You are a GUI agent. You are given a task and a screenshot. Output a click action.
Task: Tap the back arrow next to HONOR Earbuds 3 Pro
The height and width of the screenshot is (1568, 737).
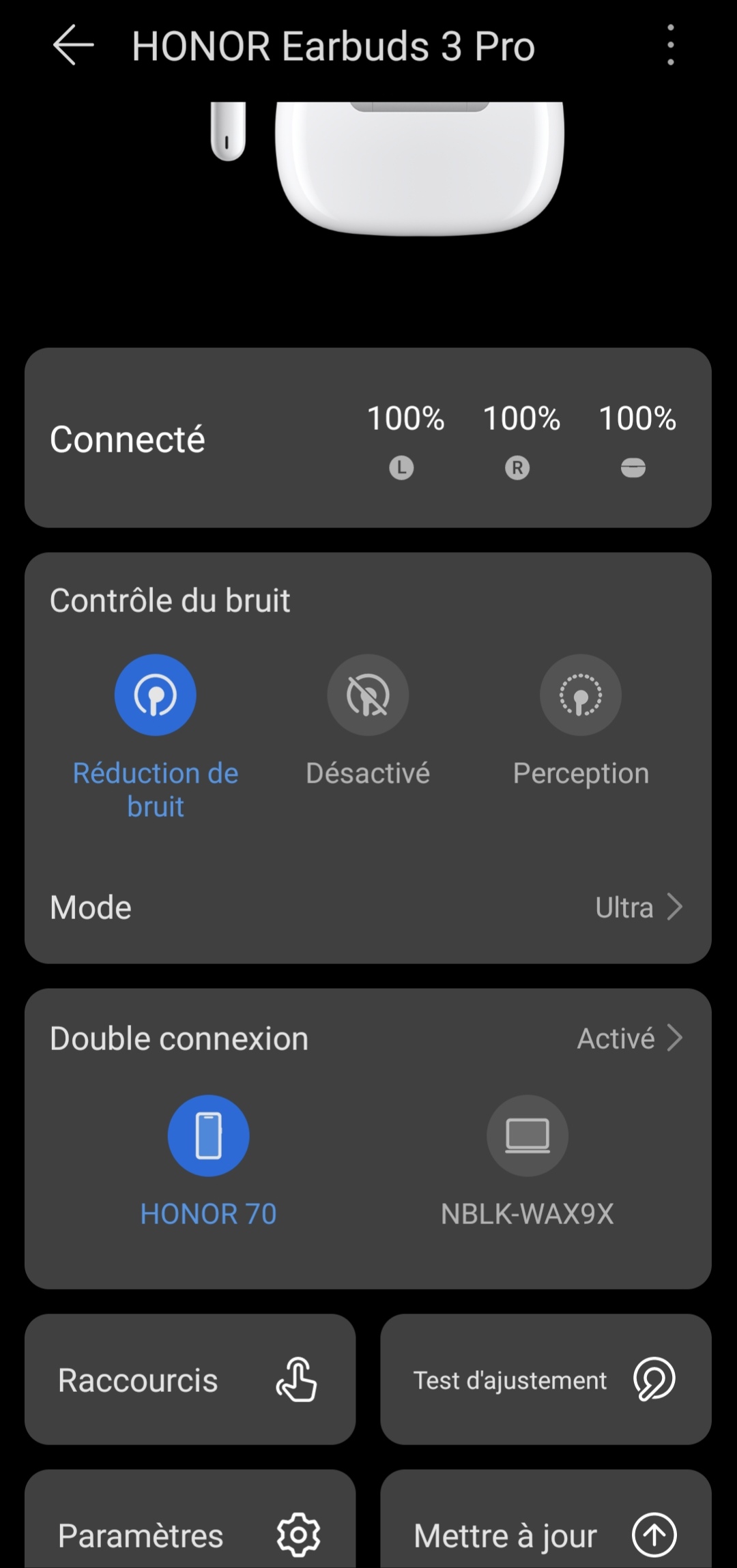pyautogui.click(x=72, y=45)
